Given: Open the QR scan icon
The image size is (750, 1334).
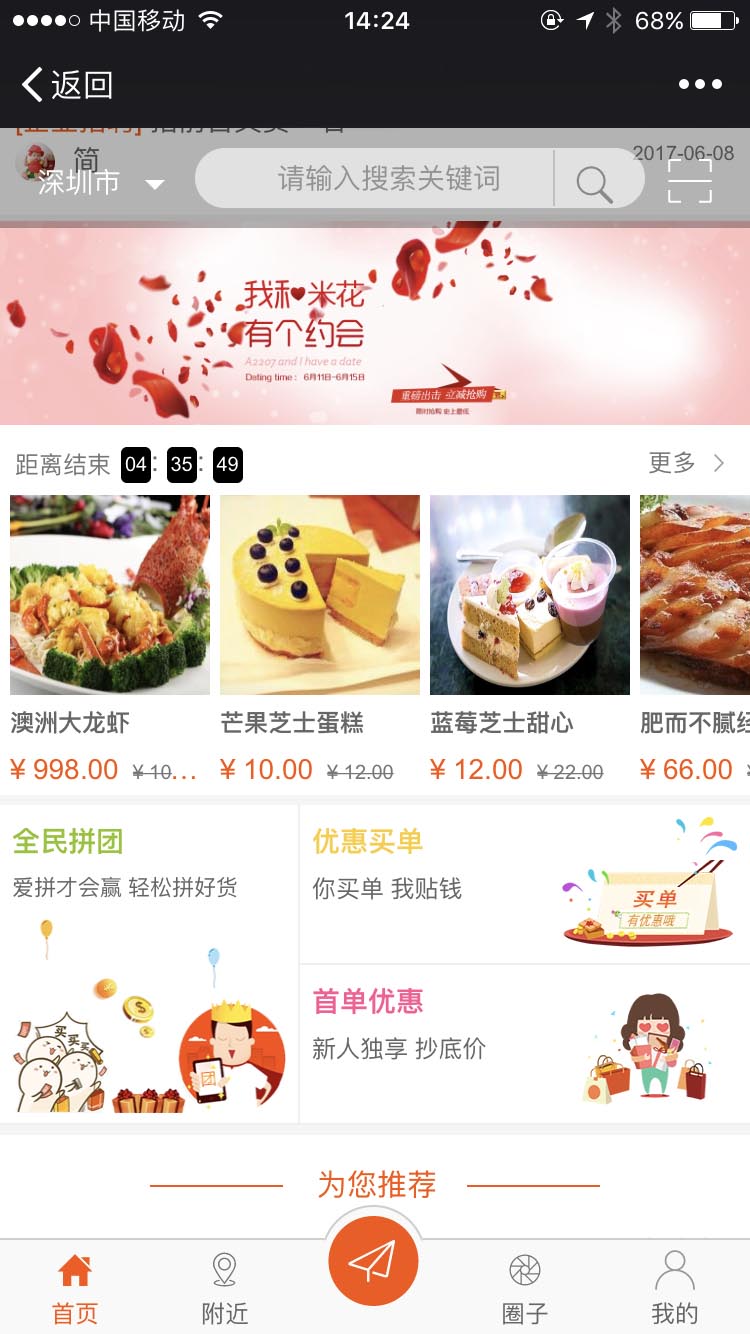Looking at the screenshot, I should 690,181.
